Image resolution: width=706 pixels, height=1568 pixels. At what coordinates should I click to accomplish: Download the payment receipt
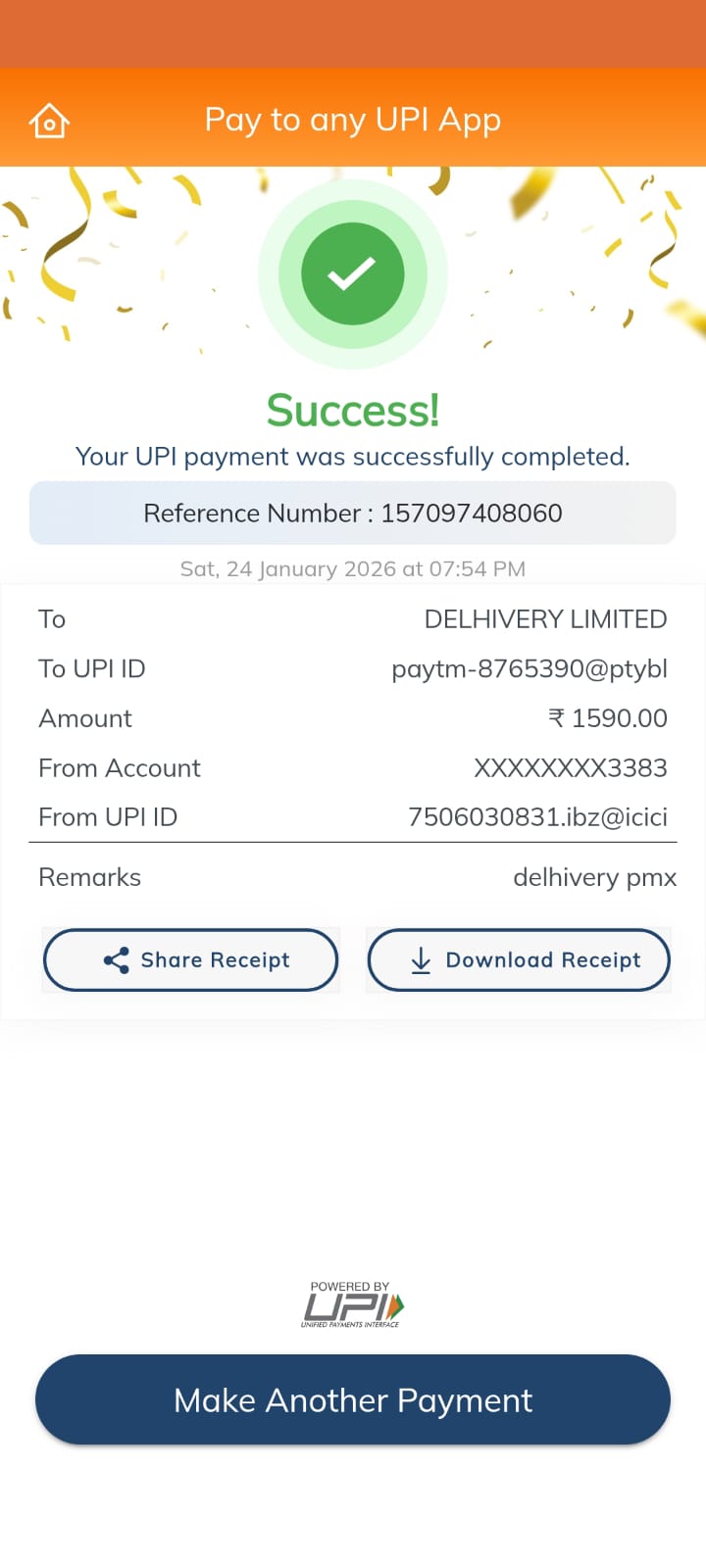[x=519, y=960]
